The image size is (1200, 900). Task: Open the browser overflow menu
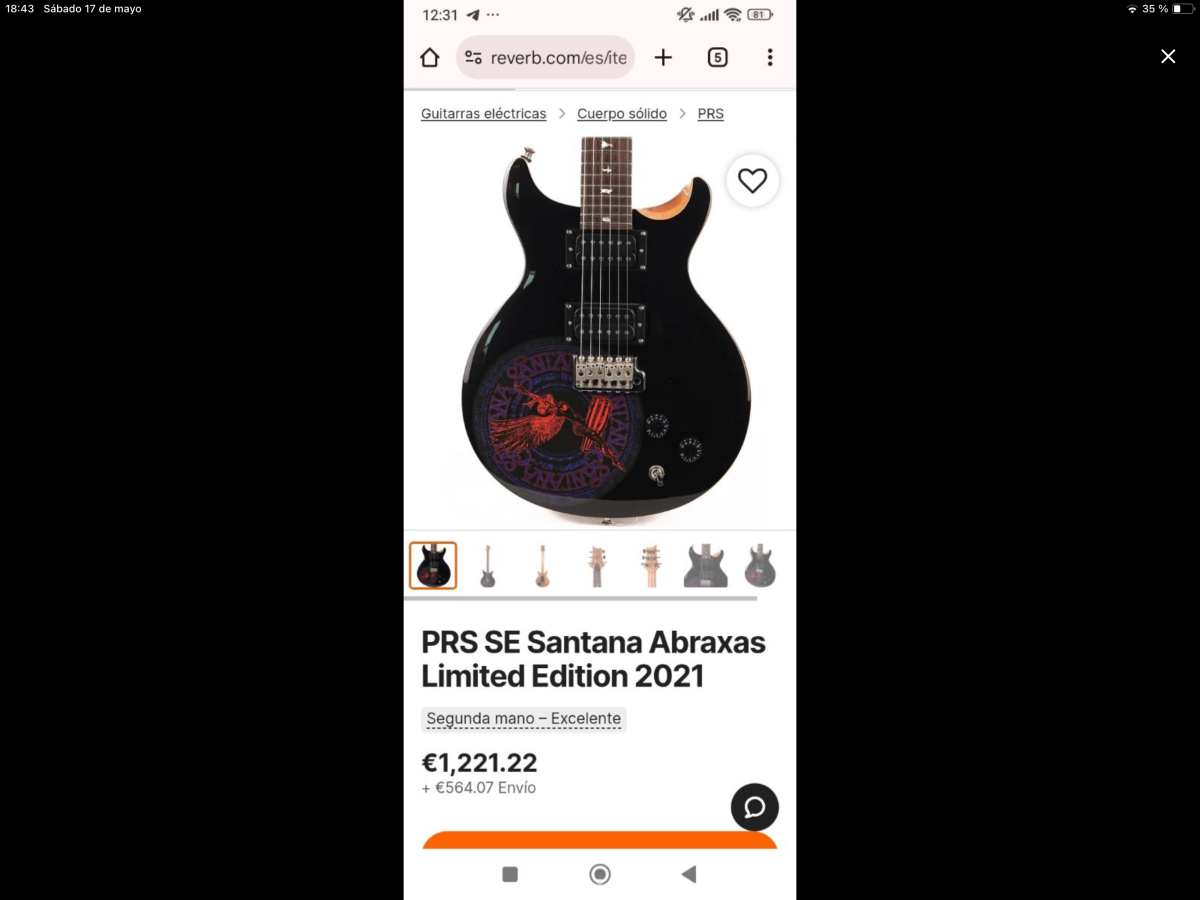(x=769, y=58)
